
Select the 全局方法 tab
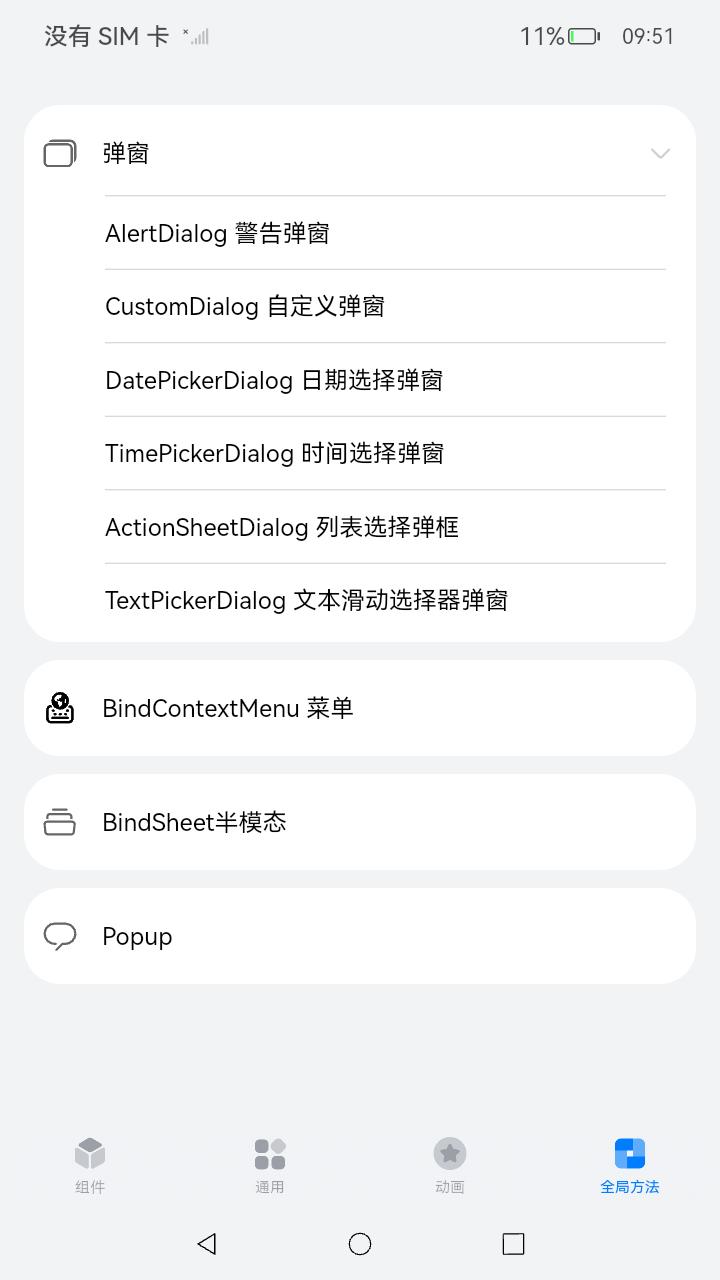[630, 1165]
